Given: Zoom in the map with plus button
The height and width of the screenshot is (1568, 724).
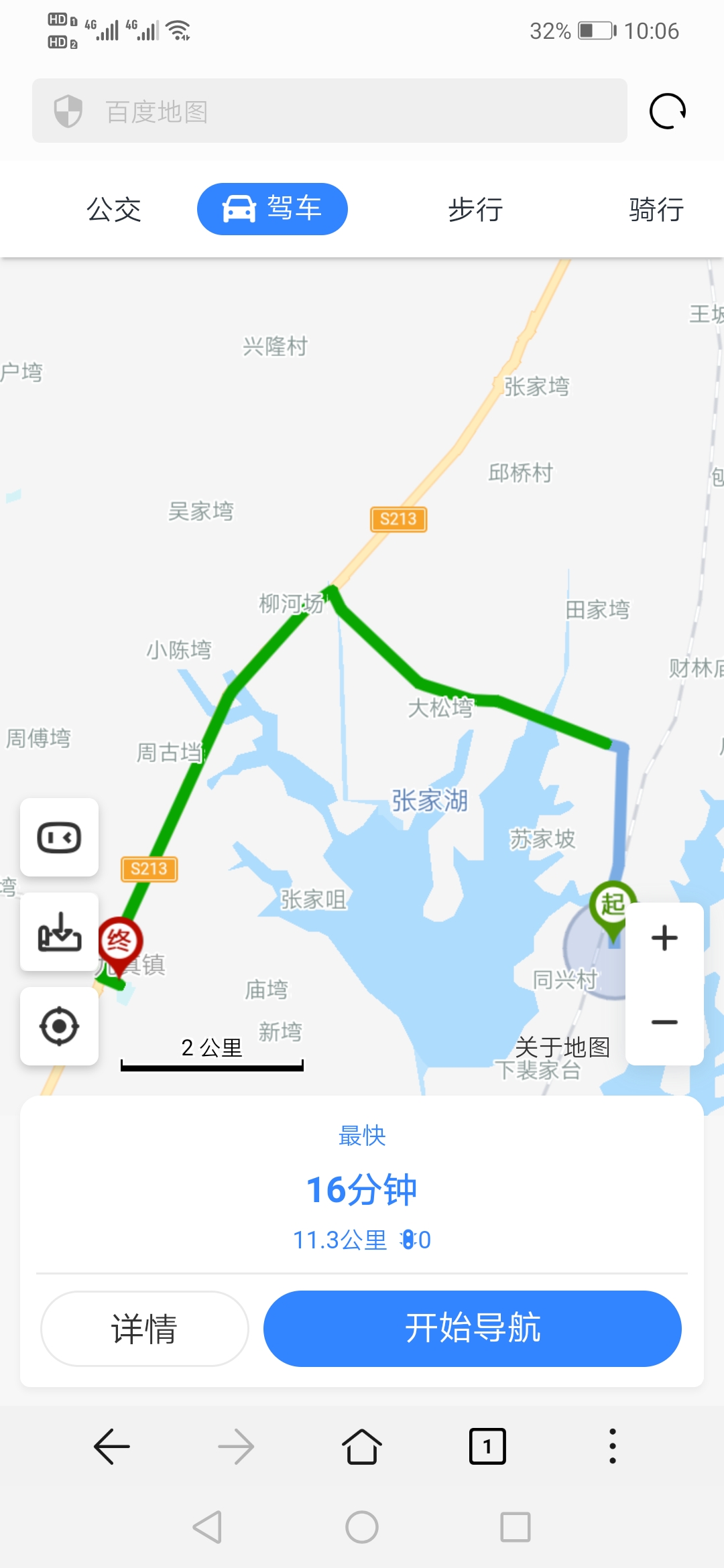Looking at the screenshot, I should [664, 938].
